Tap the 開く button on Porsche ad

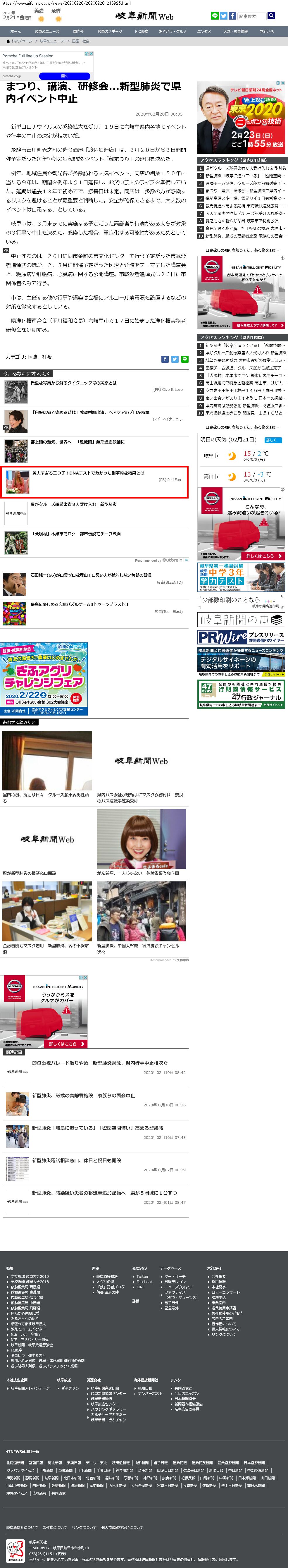pyautogui.click(x=64, y=76)
